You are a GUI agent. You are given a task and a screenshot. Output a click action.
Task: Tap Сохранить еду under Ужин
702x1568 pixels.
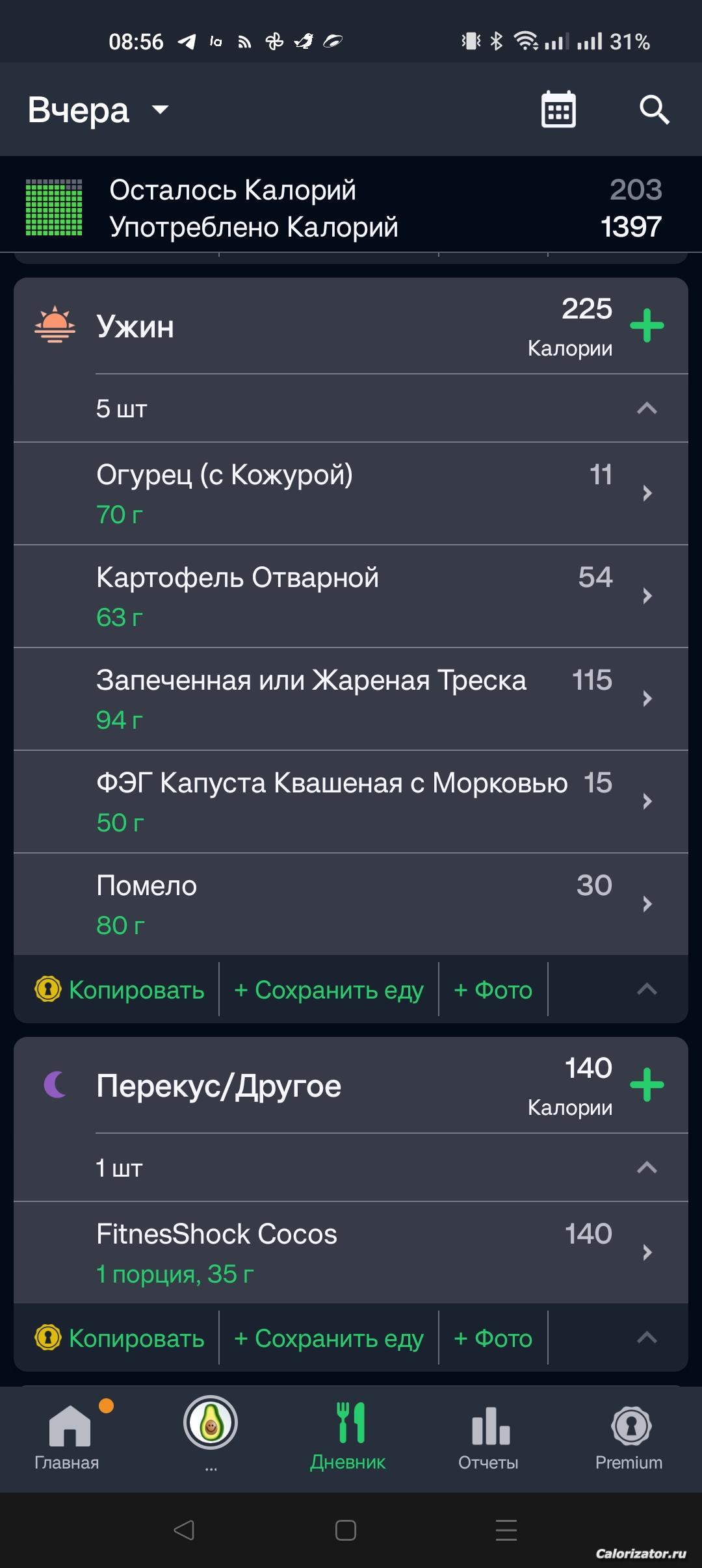coord(329,989)
